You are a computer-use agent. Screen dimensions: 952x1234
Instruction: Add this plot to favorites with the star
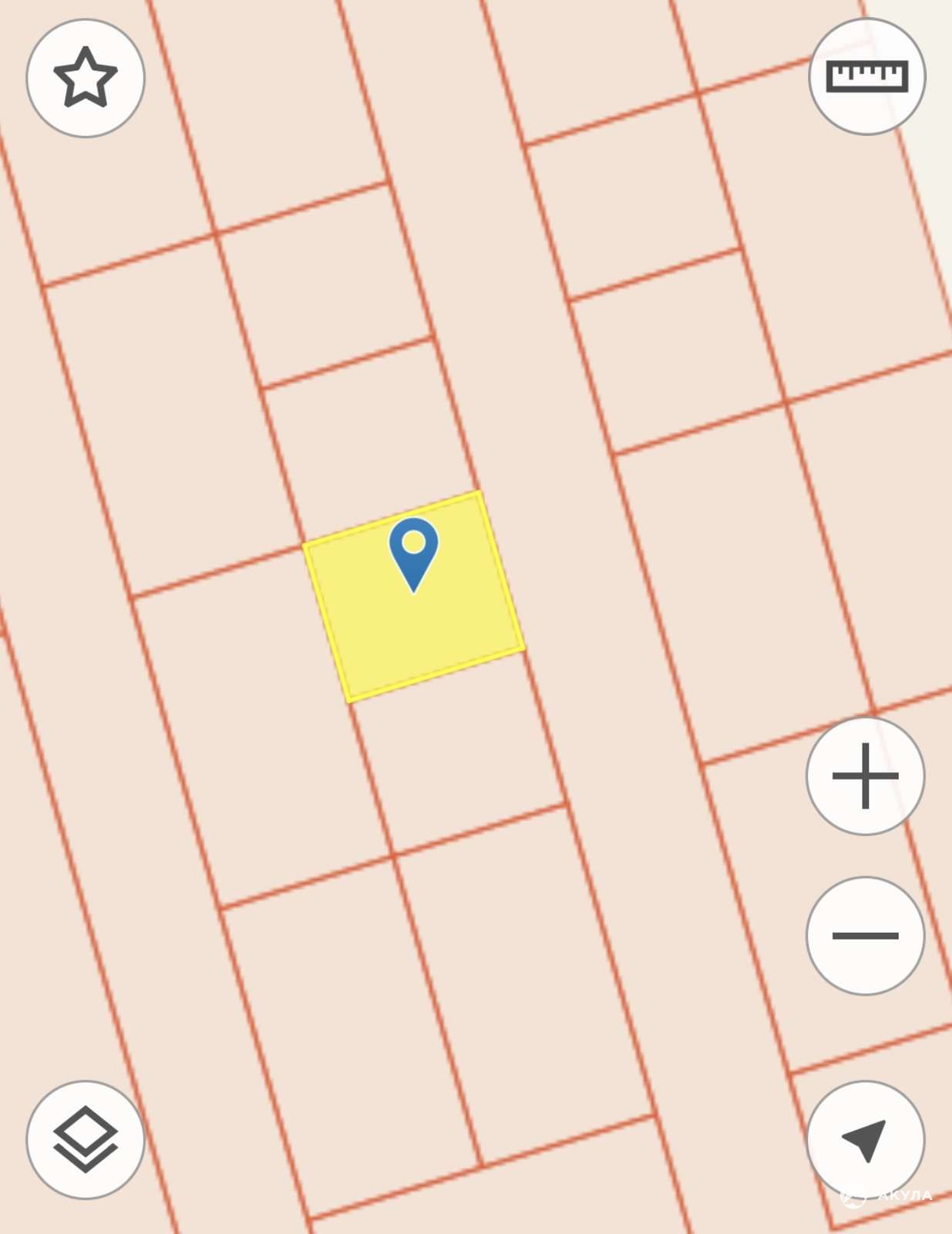coord(86,78)
